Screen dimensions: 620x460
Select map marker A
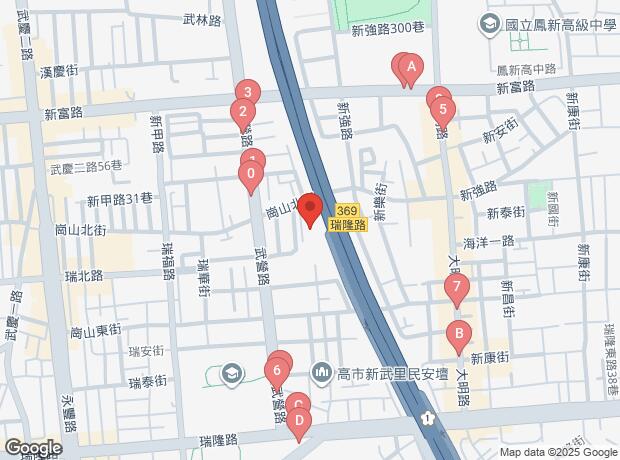(x=409, y=69)
